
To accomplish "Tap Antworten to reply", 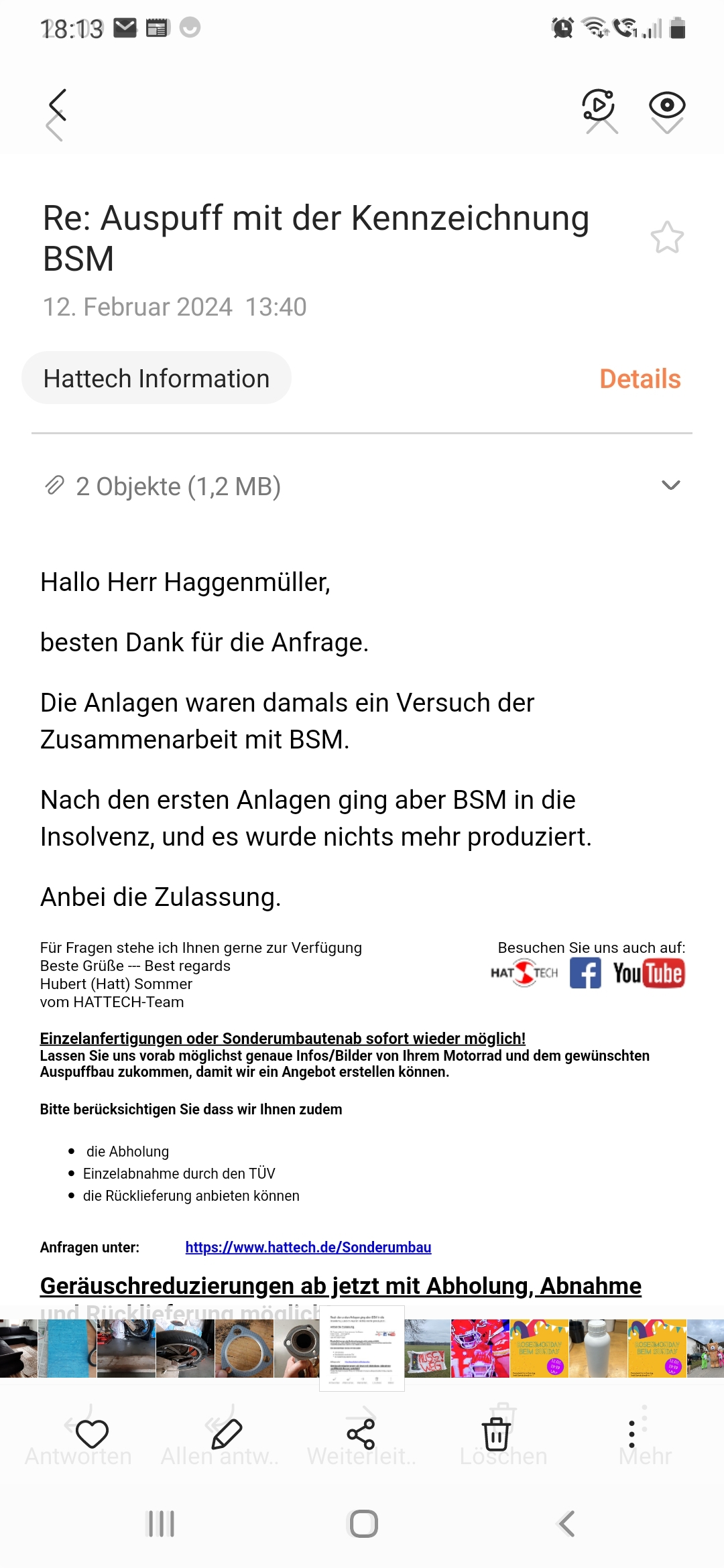I will [79, 1441].
